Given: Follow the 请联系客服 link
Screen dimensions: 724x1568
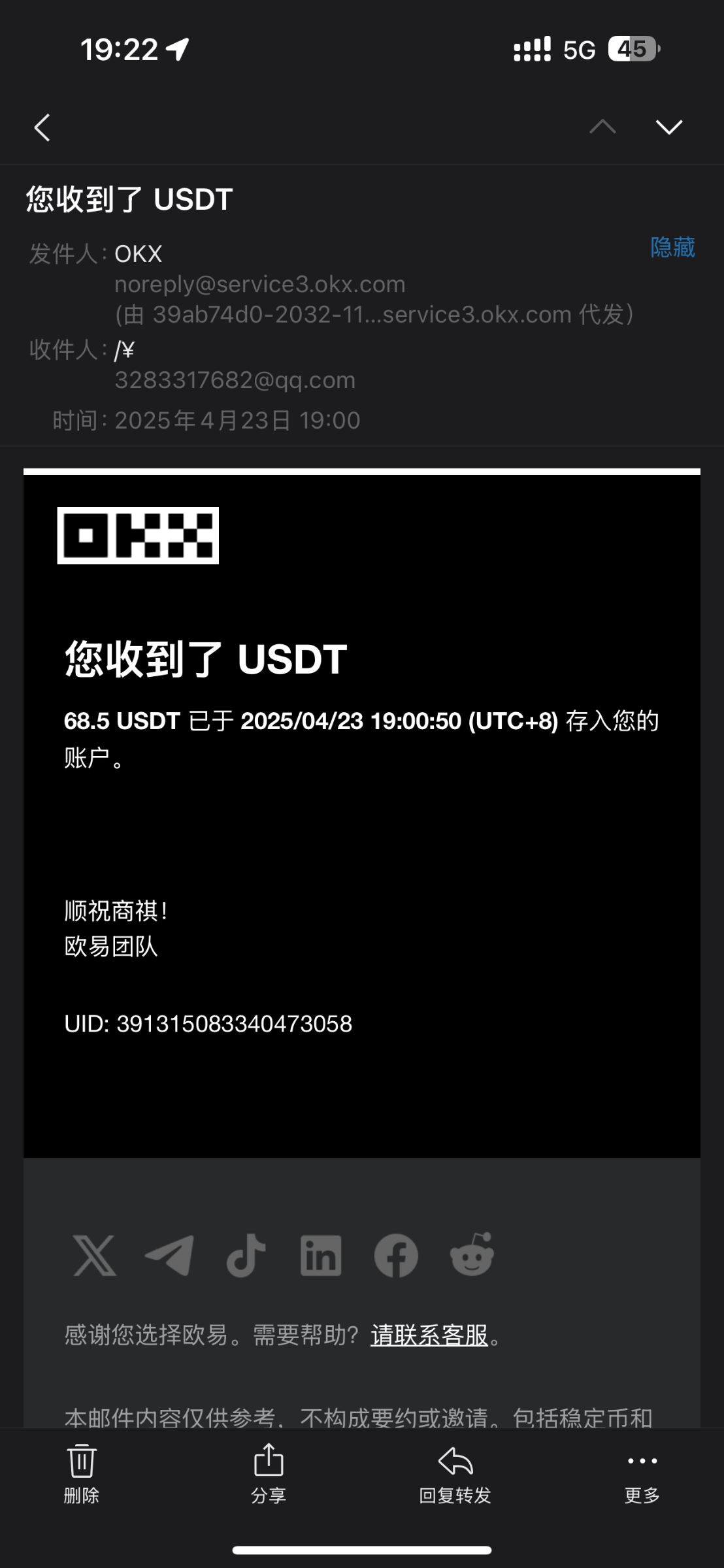Looking at the screenshot, I should pyautogui.click(x=429, y=1335).
